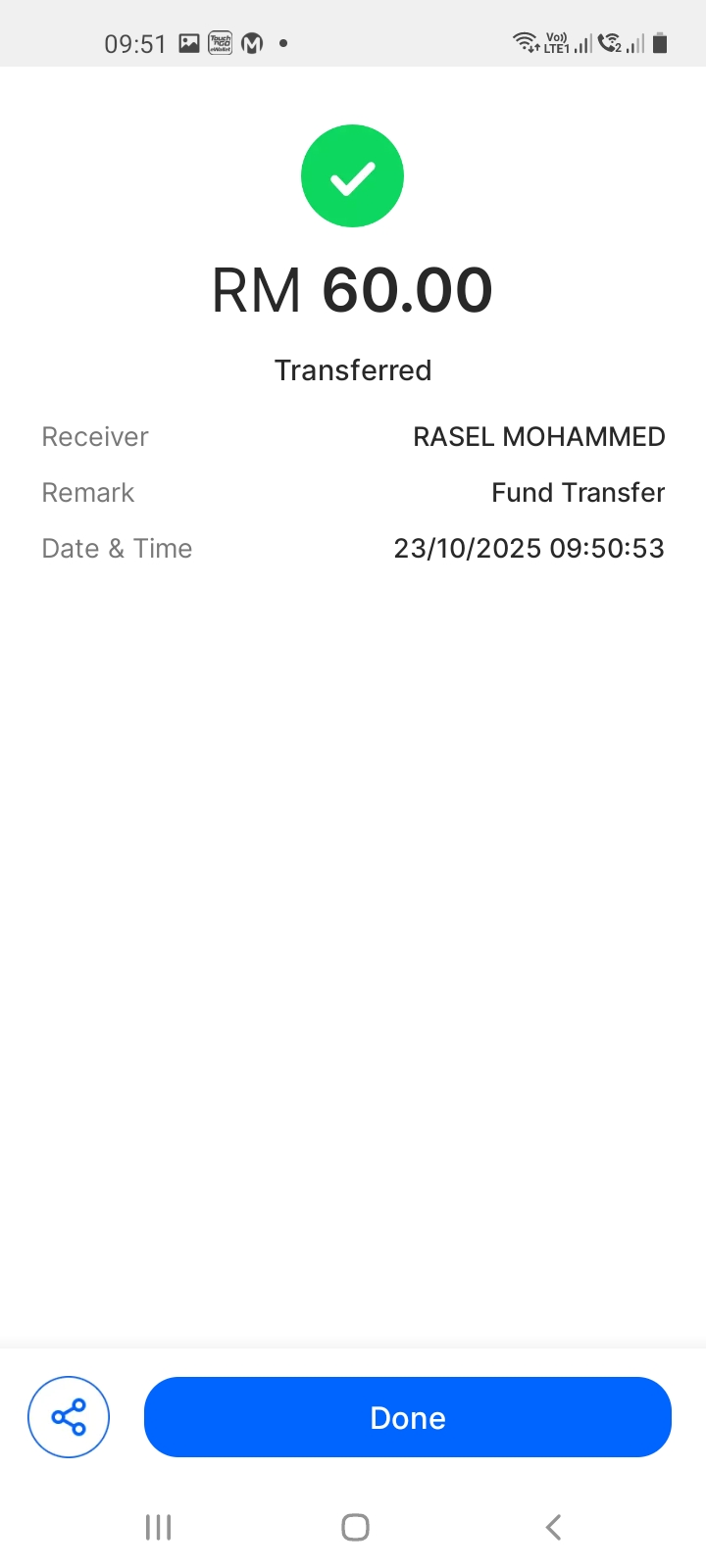Go back using system navigation
Viewport: 706px width, 1568px height.
click(553, 1527)
